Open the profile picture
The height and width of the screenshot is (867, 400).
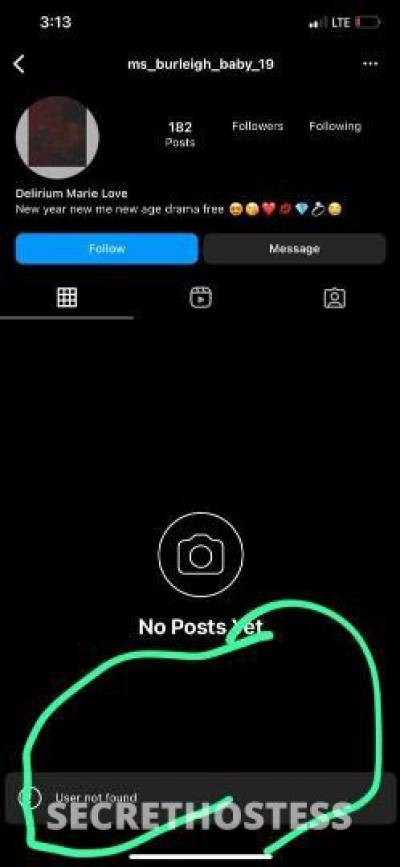(x=58, y=137)
